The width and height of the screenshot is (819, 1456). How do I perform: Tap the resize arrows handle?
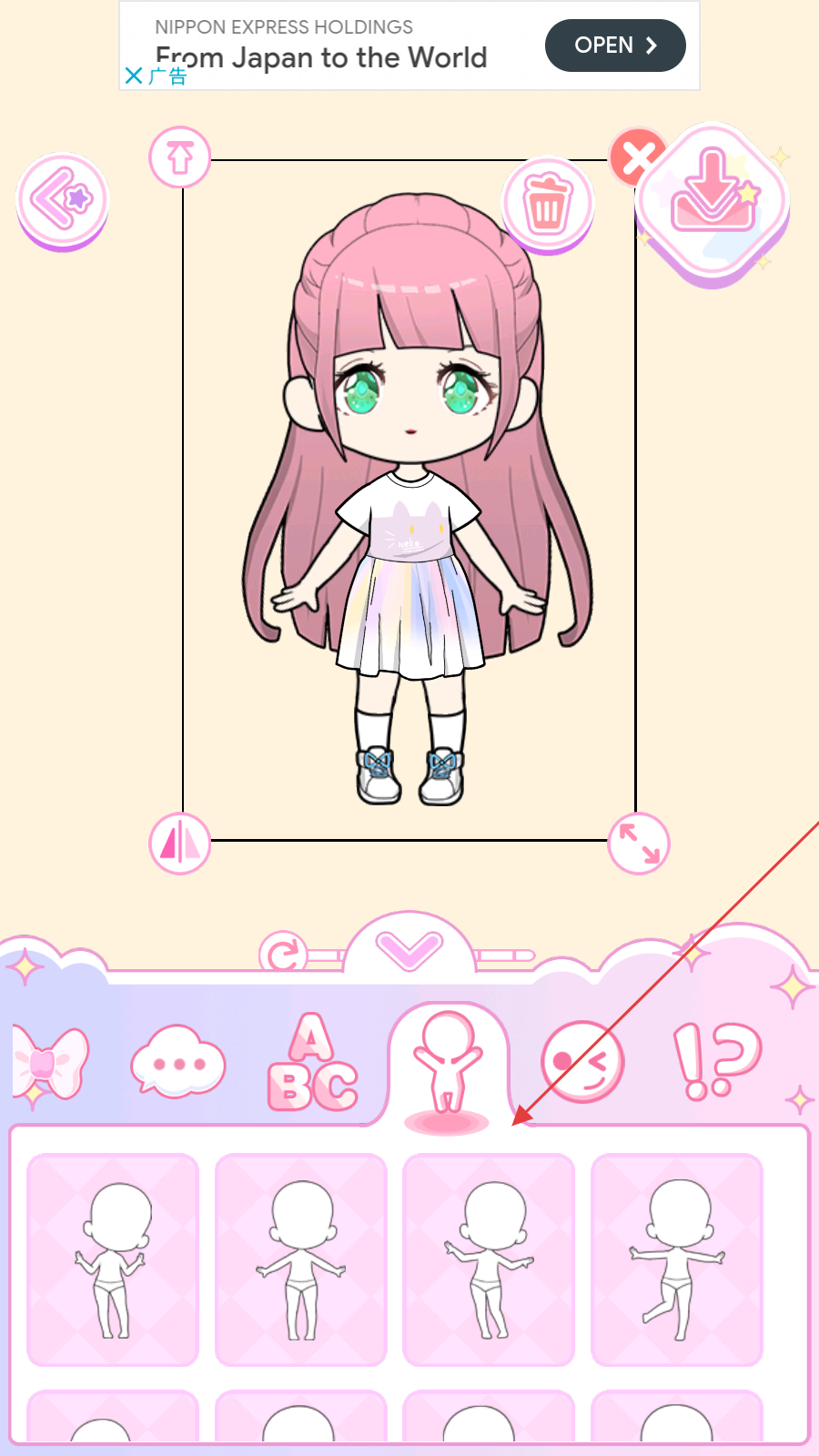(639, 843)
